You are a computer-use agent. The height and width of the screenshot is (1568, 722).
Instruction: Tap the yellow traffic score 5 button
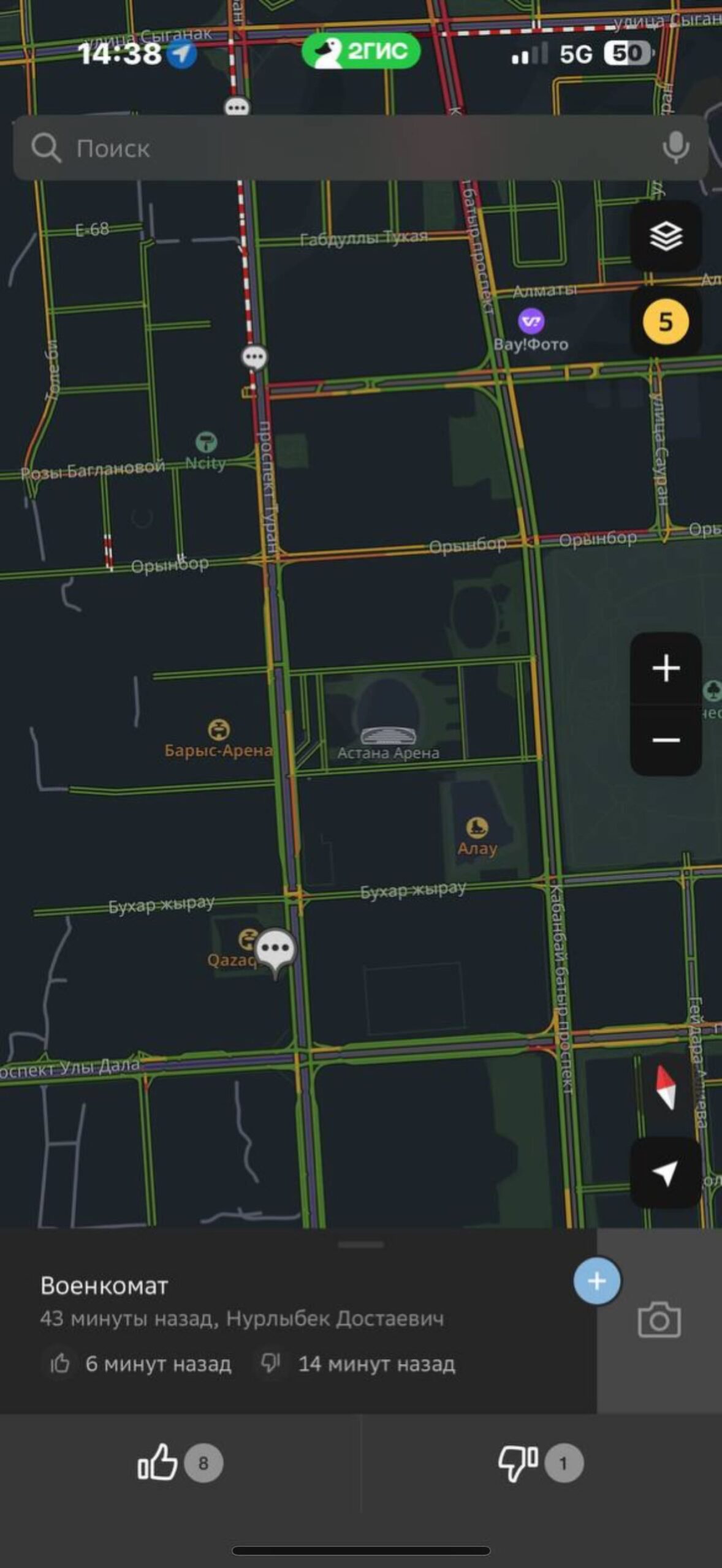(666, 322)
